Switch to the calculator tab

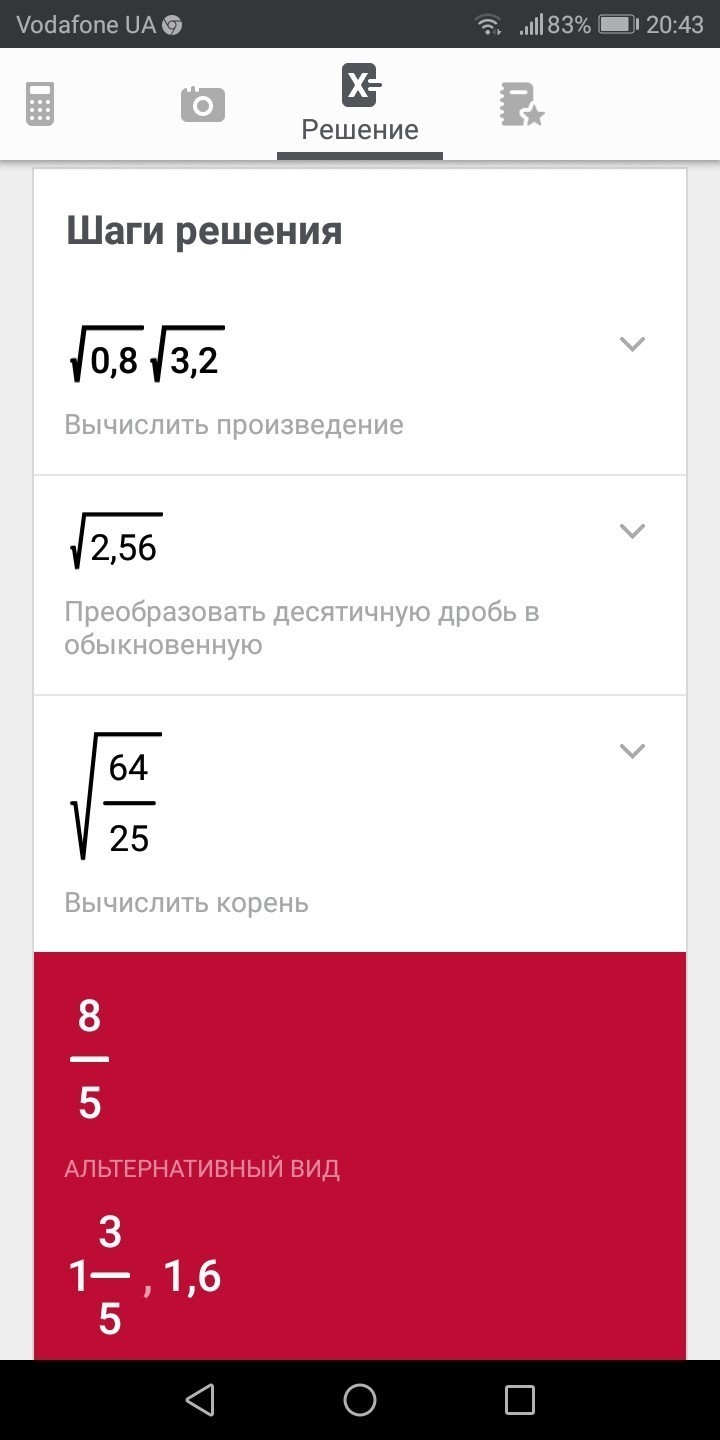40,104
